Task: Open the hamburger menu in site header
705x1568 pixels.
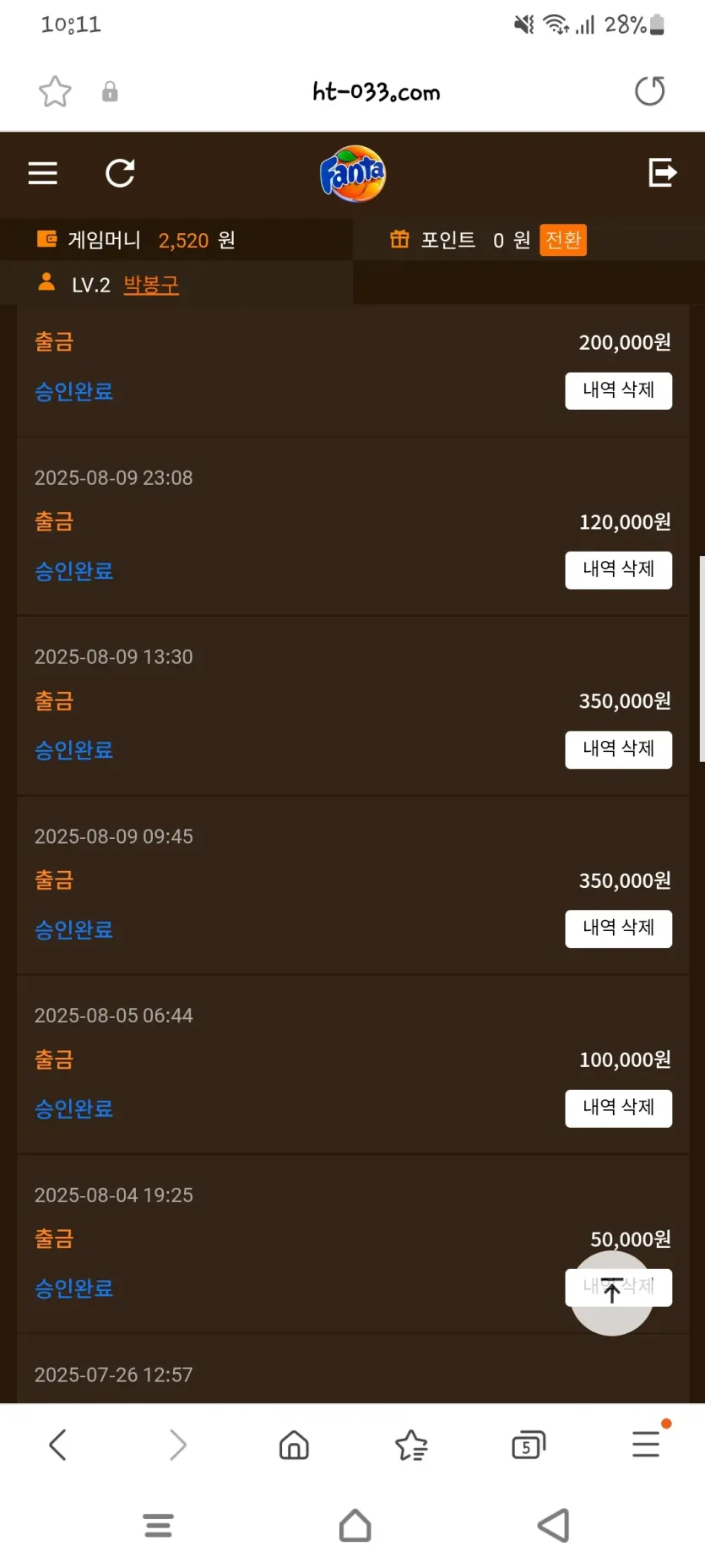Action: (x=43, y=173)
